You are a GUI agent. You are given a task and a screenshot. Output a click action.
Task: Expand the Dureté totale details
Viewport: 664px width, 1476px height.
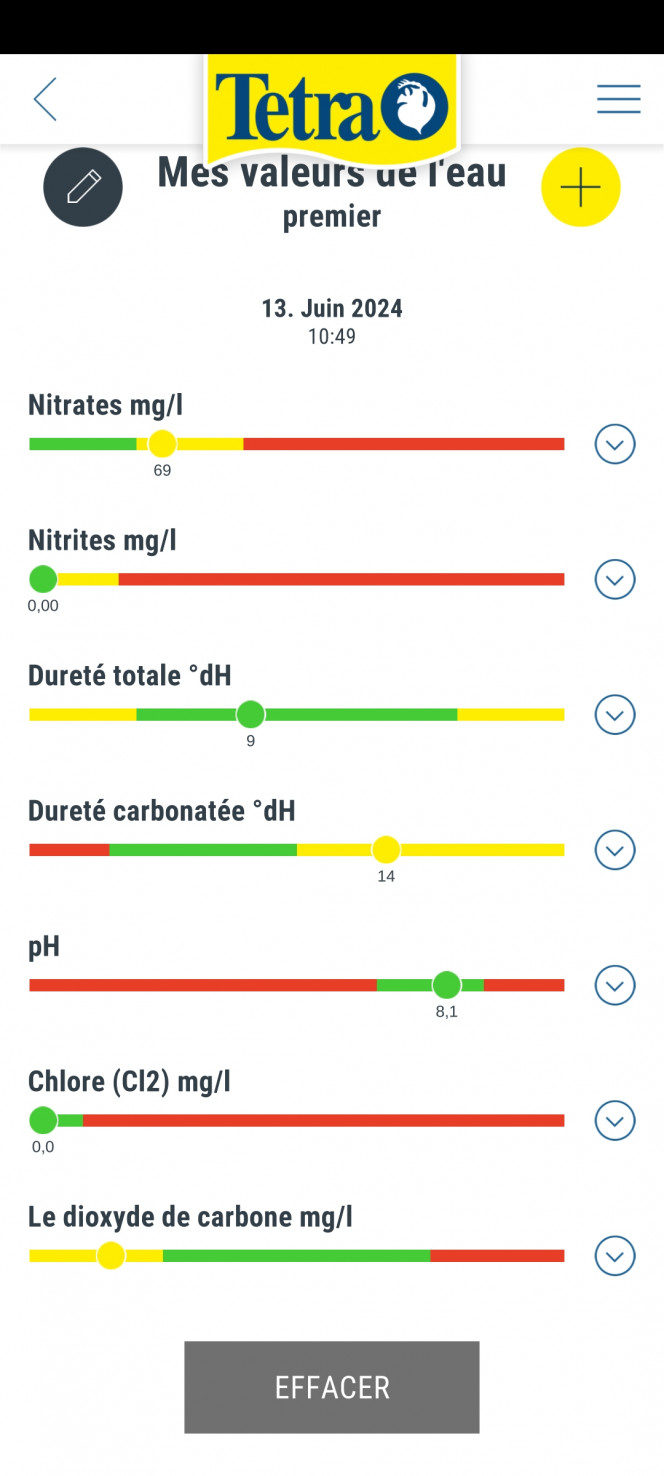coord(615,715)
